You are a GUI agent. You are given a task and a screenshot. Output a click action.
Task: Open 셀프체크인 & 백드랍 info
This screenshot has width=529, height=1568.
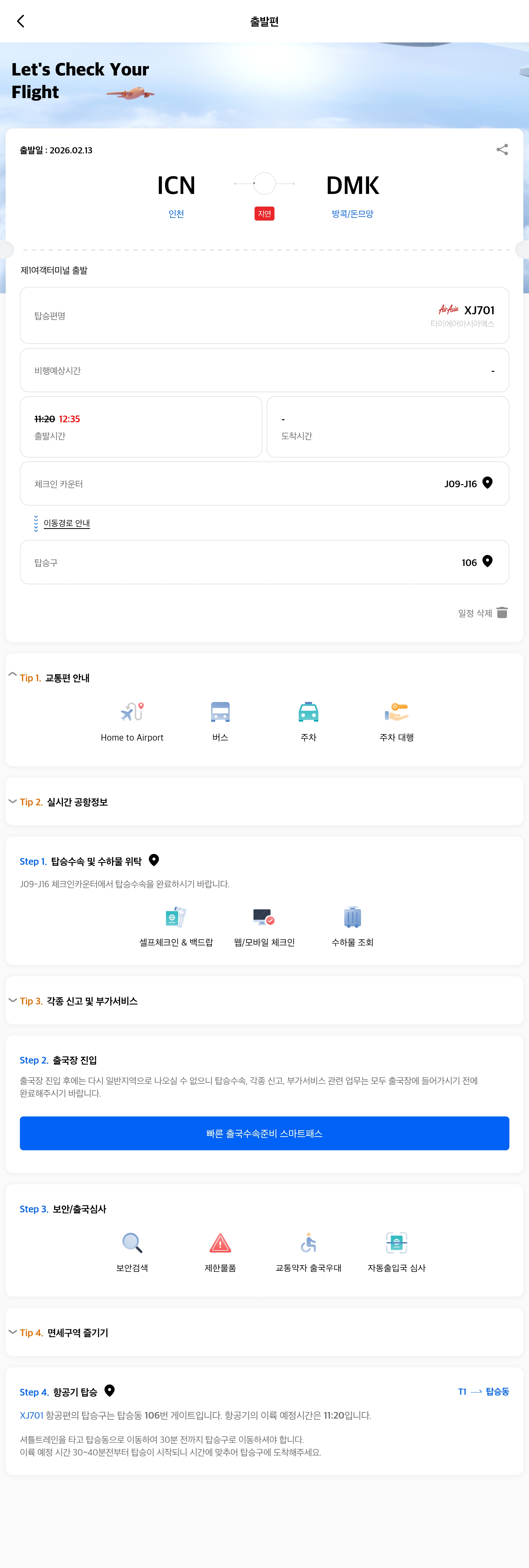coord(176,926)
